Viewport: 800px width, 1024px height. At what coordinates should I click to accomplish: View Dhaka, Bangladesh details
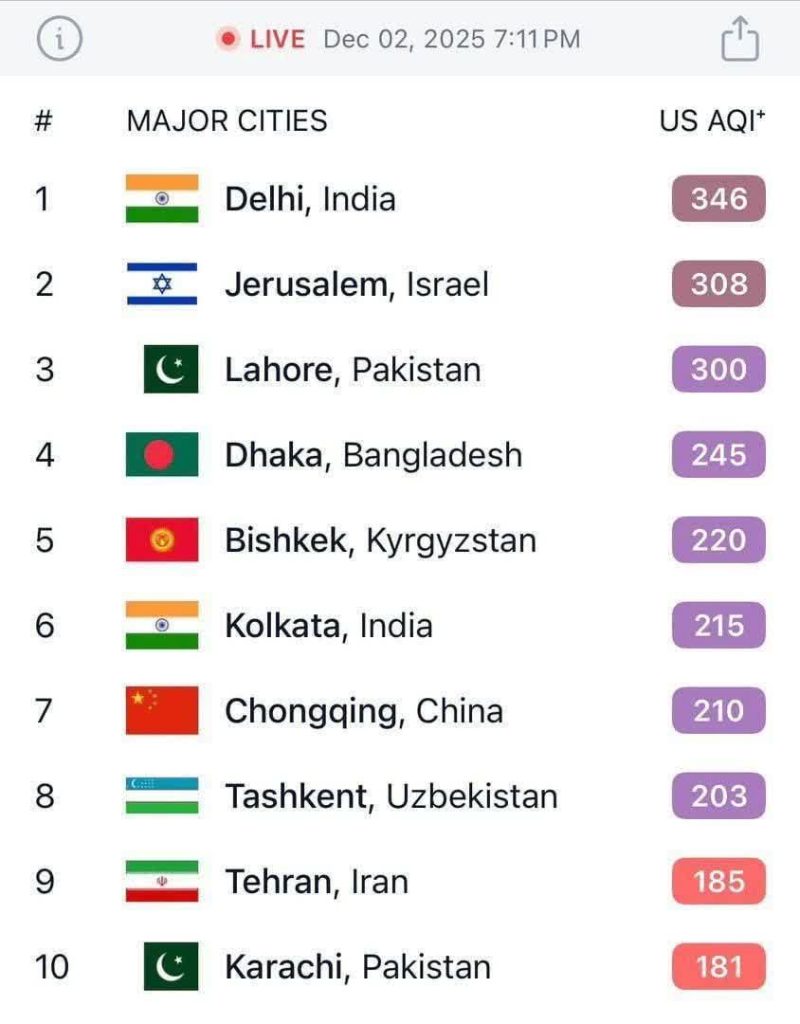point(373,455)
